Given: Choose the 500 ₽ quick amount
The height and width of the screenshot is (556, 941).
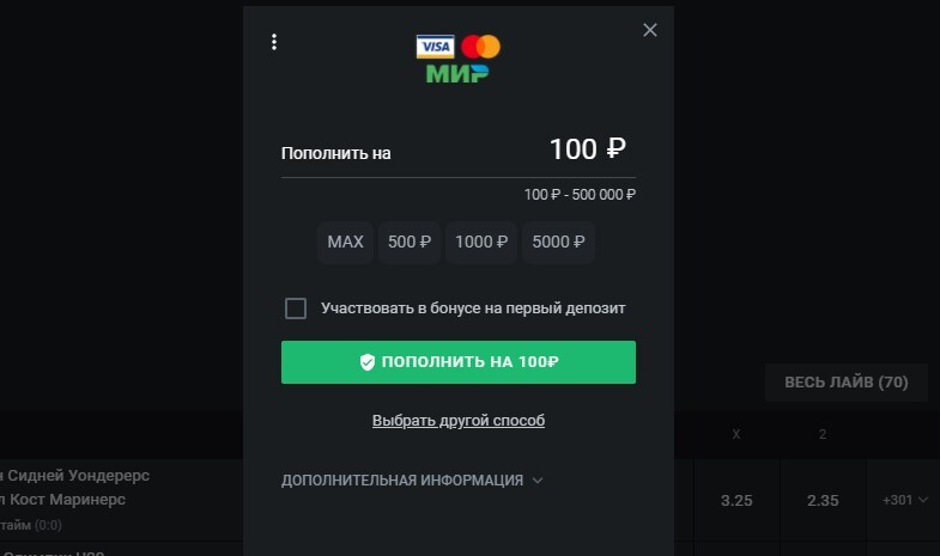Looking at the screenshot, I should 409,242.
